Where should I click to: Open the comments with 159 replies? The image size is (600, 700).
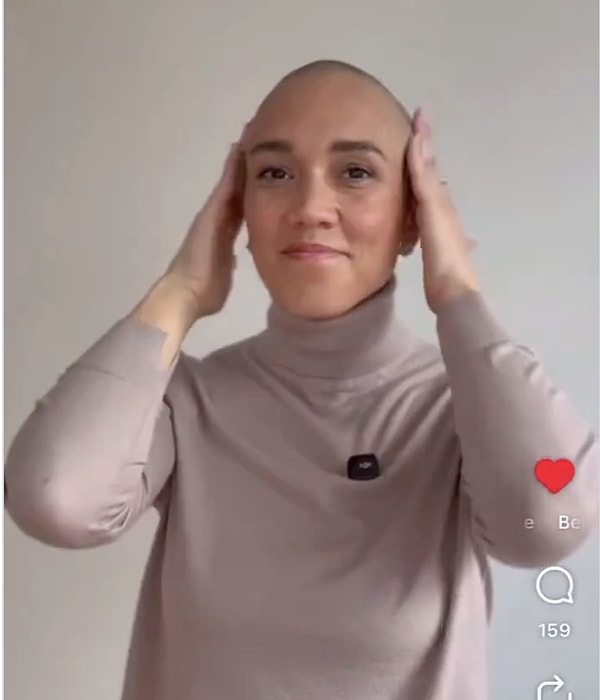point(554,587)
